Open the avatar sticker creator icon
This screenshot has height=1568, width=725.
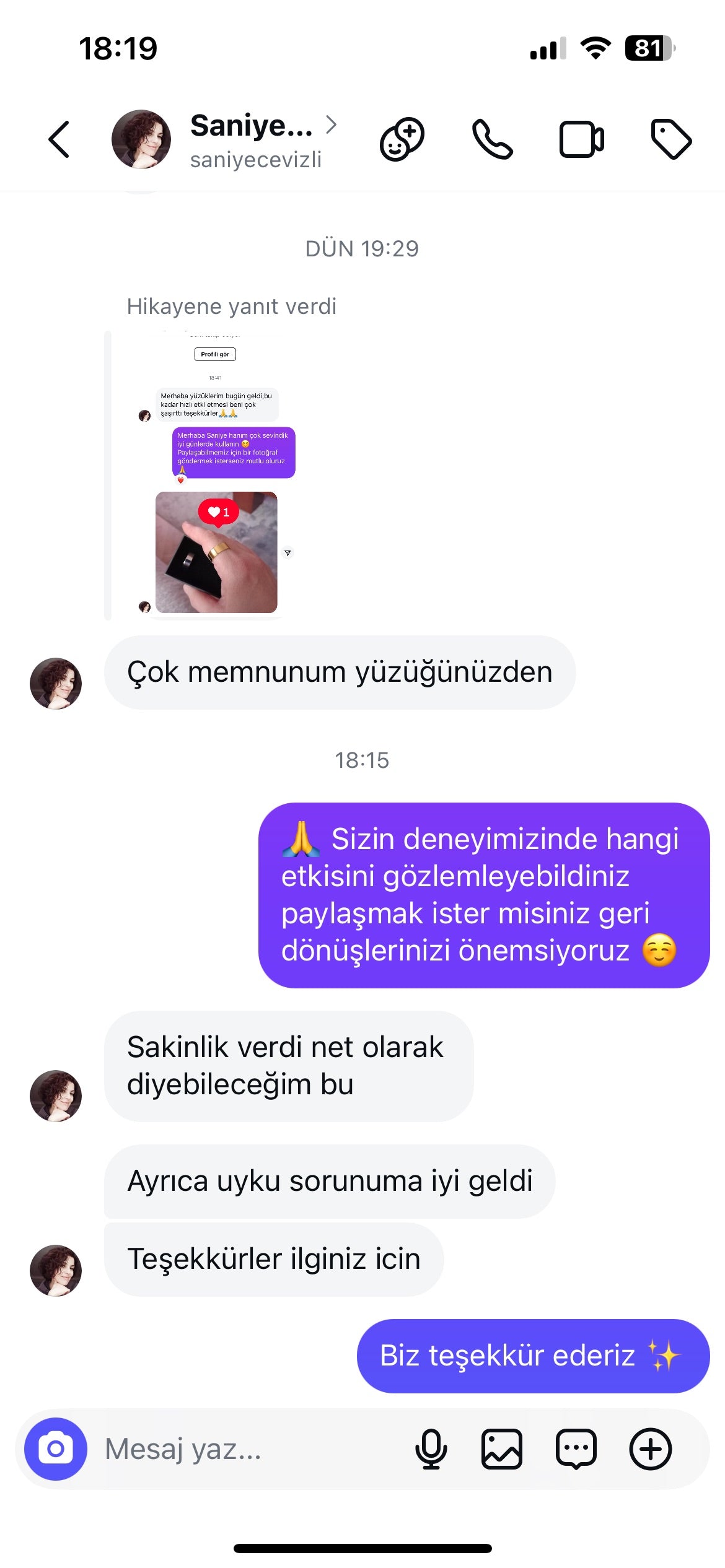click(x=402, y=139)
